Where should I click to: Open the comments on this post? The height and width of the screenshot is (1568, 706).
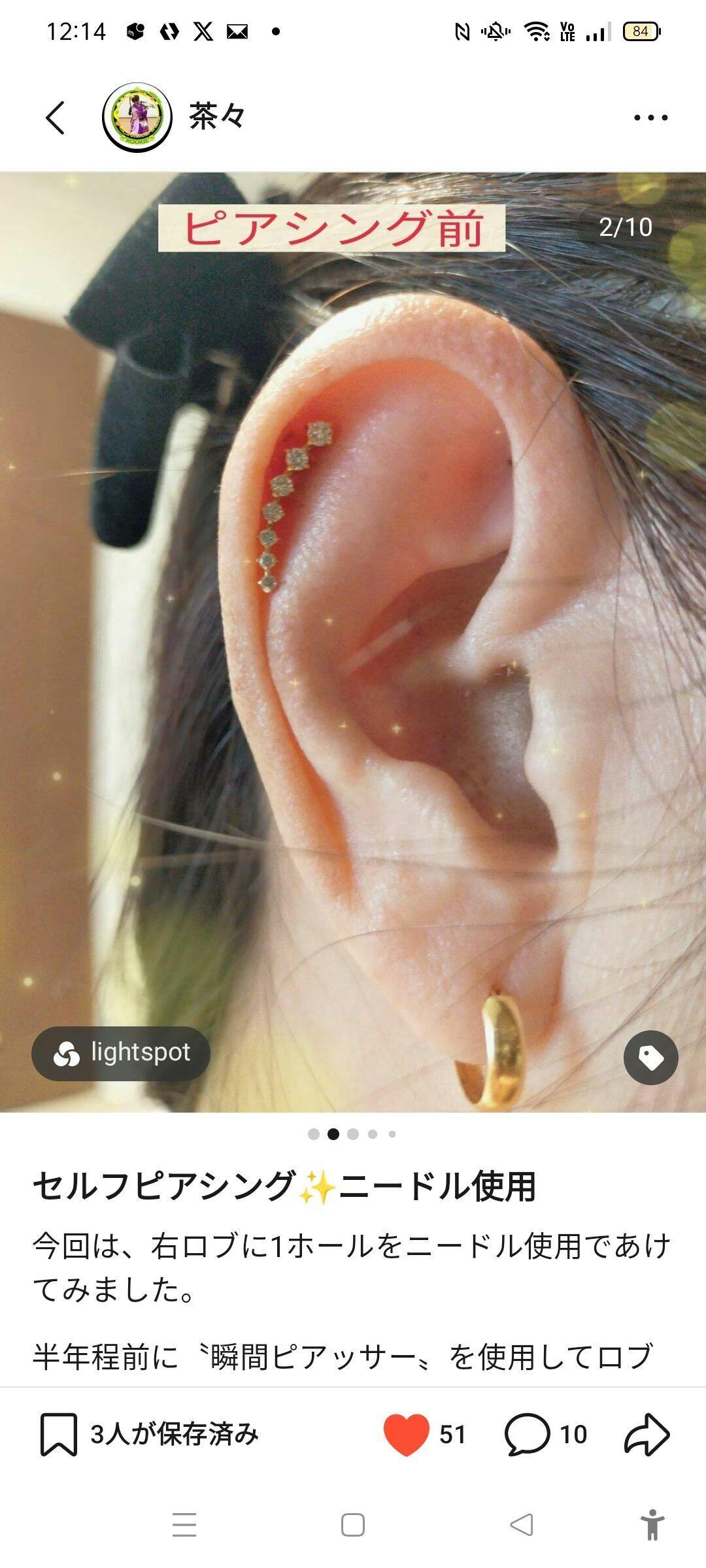click(527, 1434)
